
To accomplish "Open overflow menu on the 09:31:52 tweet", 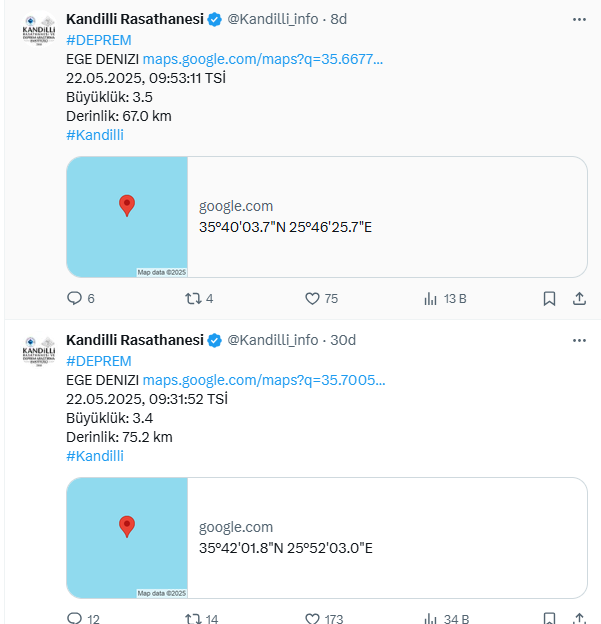I will click(579, 340).
